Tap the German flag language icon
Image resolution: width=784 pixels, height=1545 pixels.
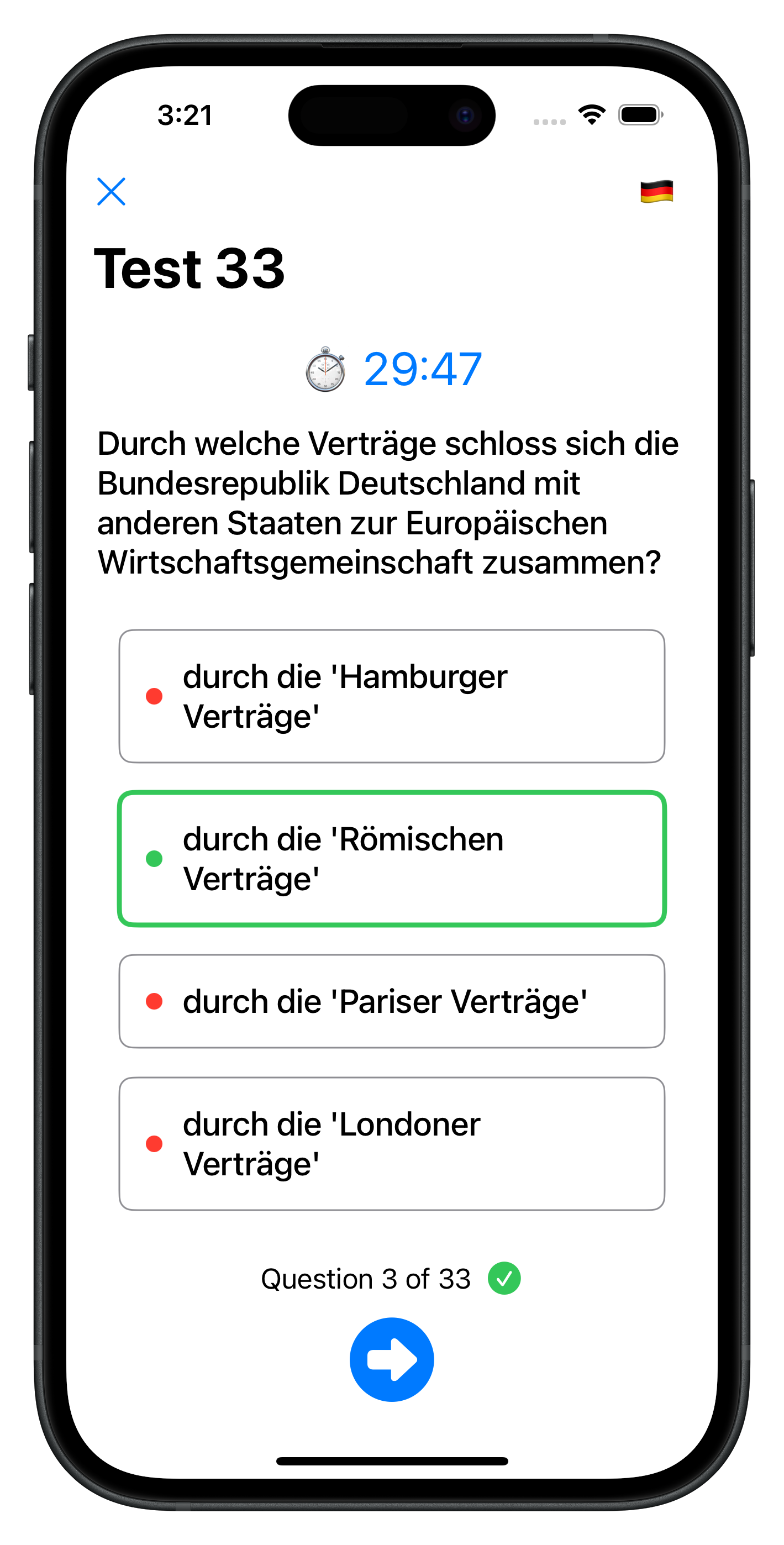pos(656,192)
